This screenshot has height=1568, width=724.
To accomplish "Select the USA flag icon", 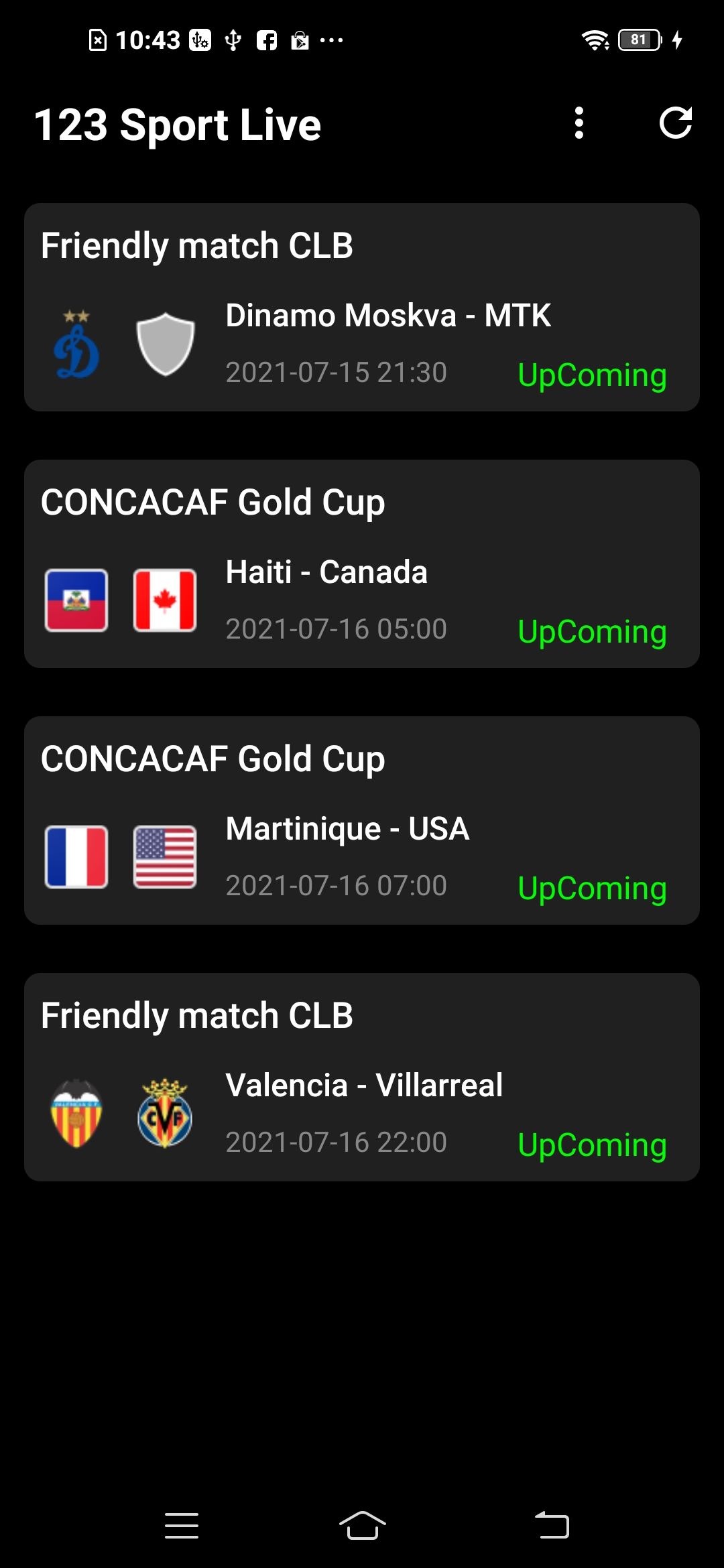I will (x=165, y=856).
